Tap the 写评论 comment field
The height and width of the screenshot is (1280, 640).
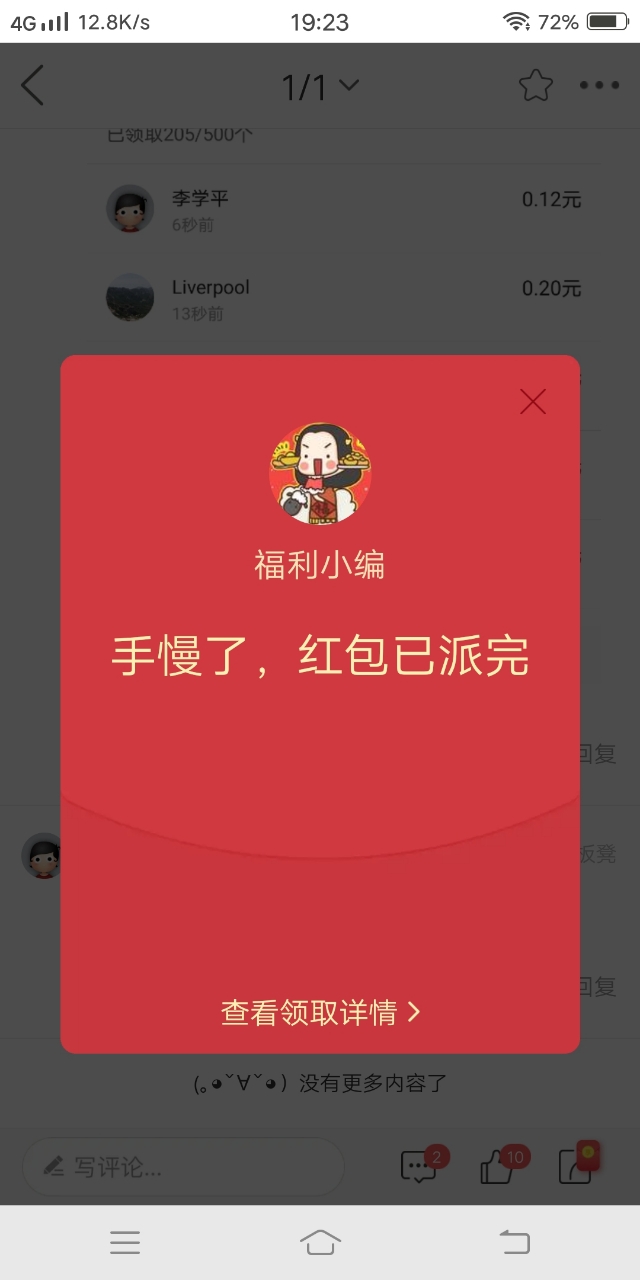(183, 1166)
